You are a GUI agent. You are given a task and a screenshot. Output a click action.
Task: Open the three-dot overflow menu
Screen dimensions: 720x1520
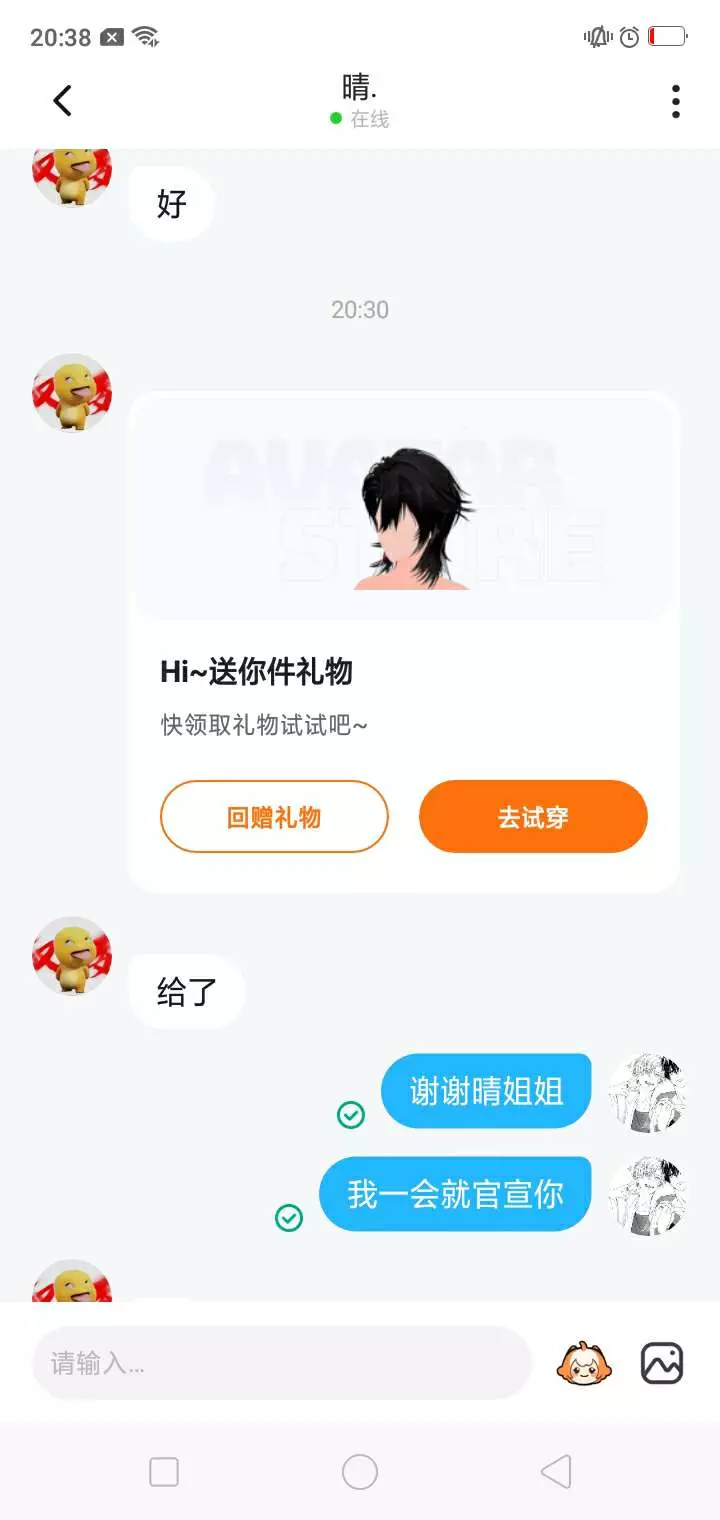676,101
